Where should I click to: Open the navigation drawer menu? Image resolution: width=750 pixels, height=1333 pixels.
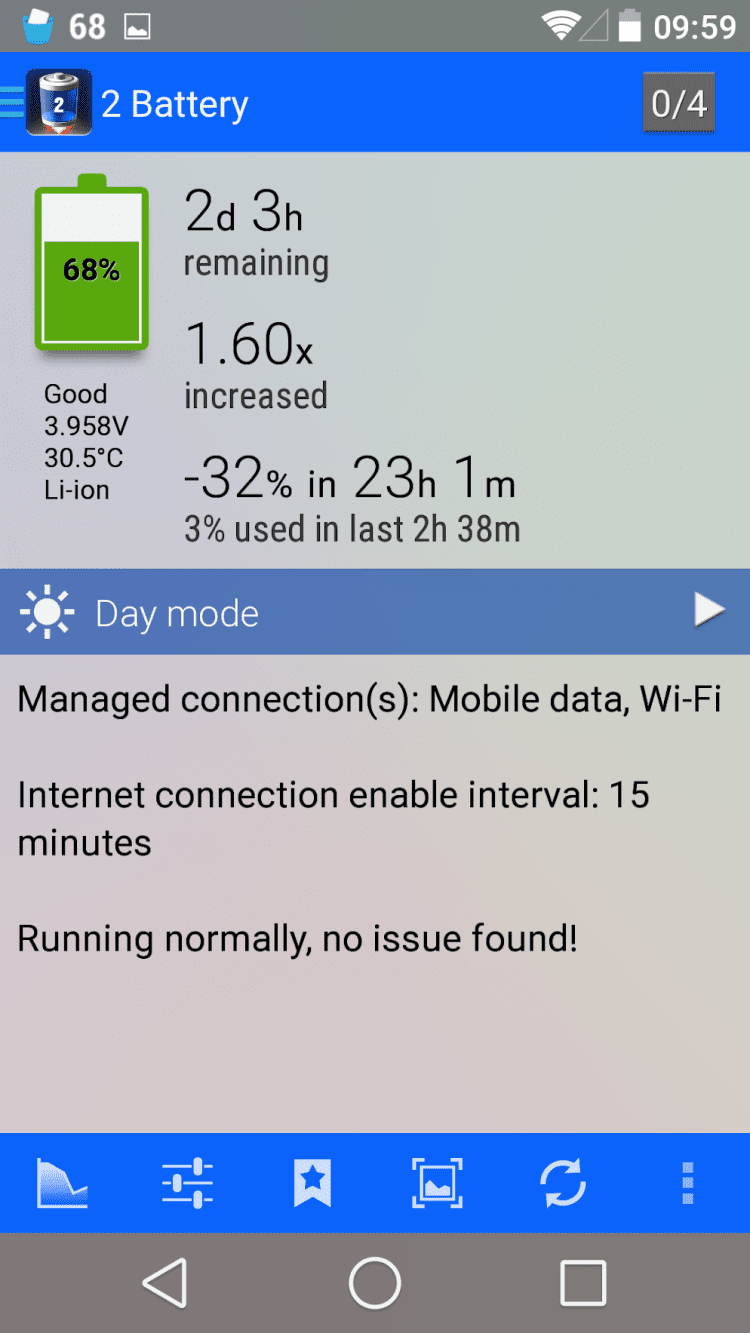click(14, 103)
